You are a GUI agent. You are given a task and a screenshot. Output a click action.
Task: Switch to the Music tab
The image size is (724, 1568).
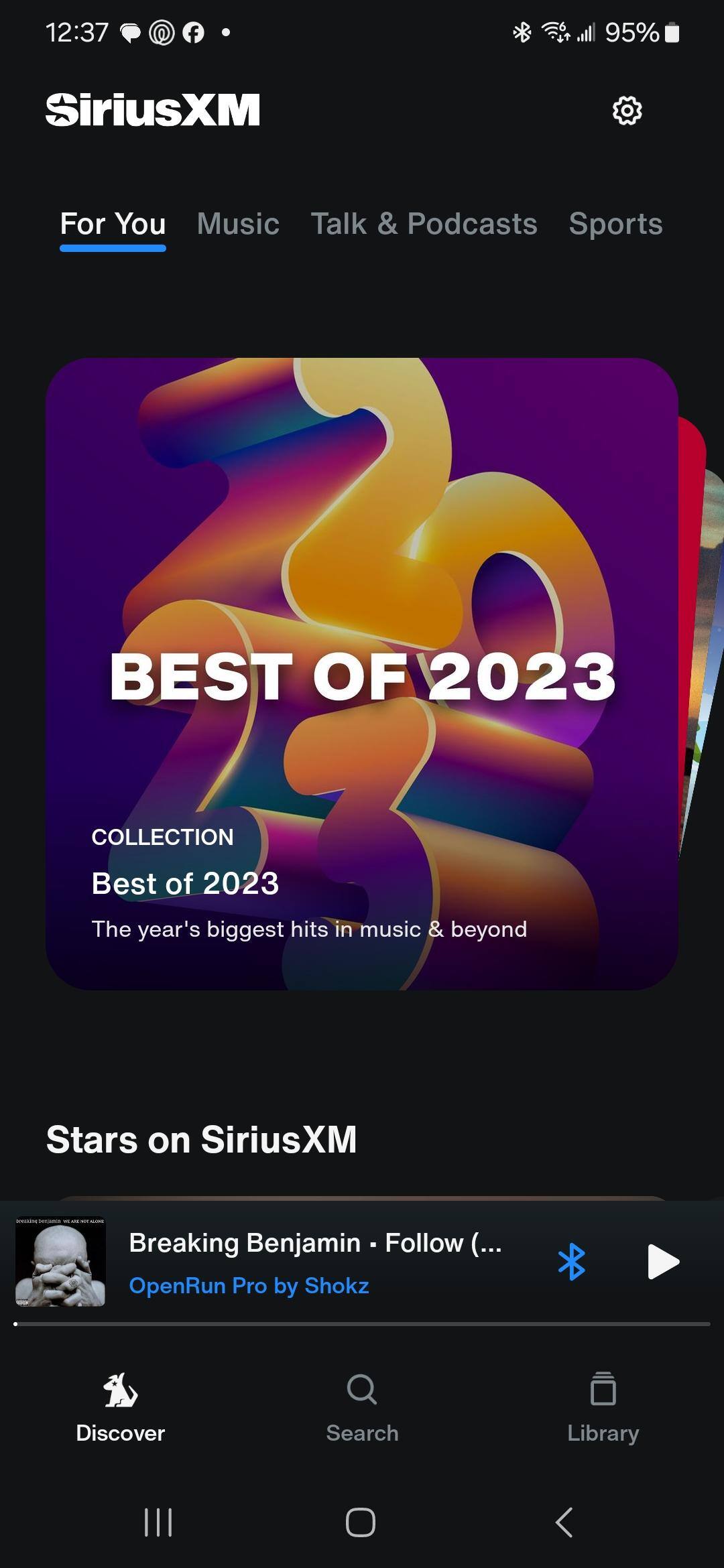[x=238, y=224]
